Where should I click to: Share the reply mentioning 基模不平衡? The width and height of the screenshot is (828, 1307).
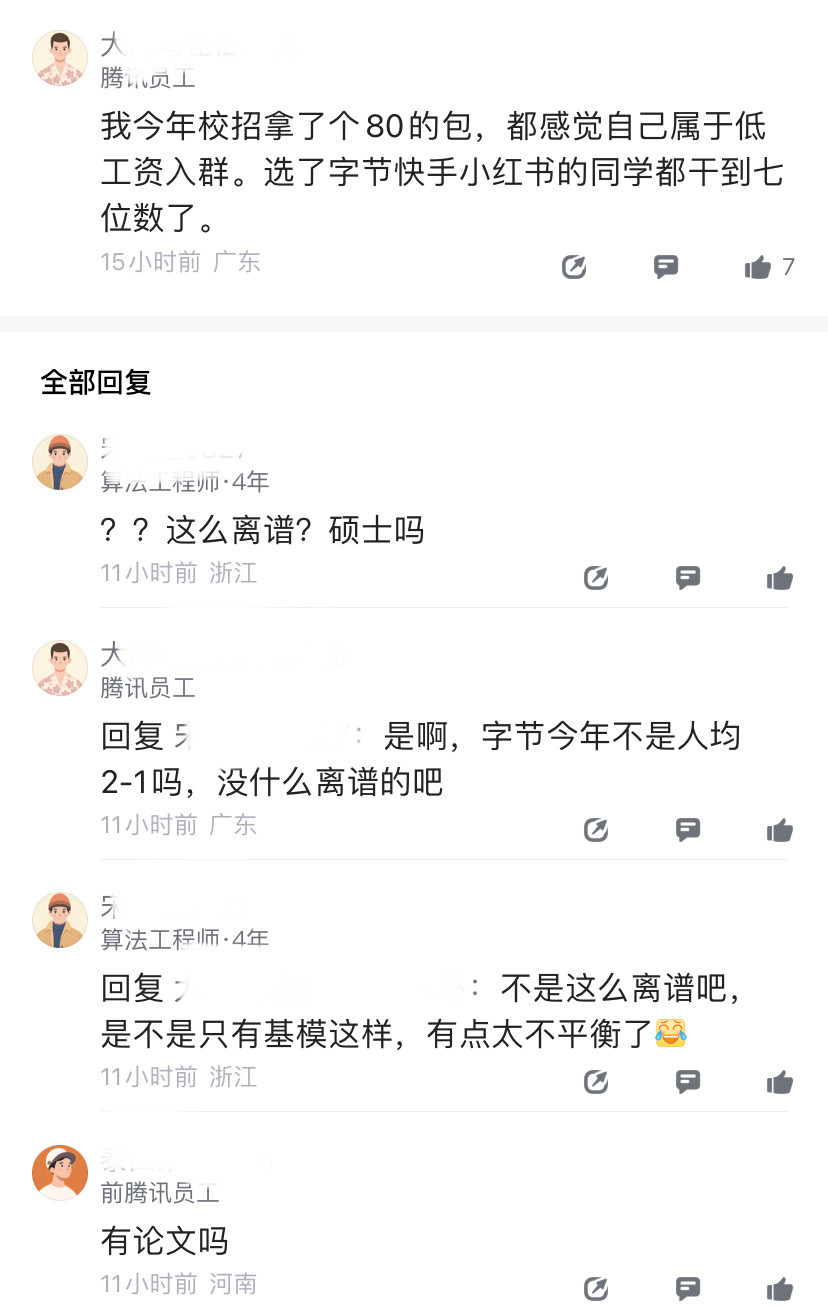point(595,1082)
